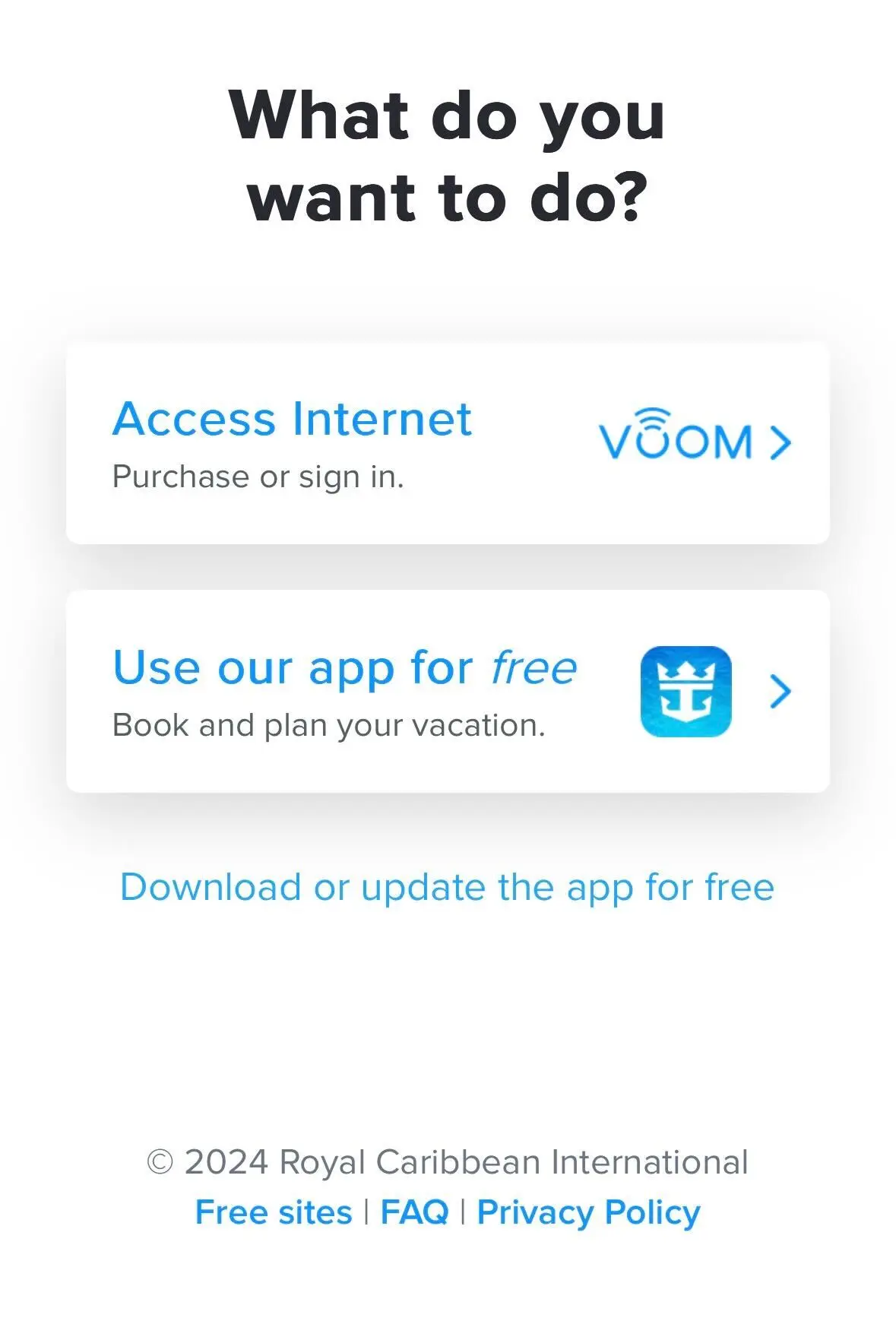Select the Access Internet card
Viewport: 896px width, 1337px height.
coord(448,441)
